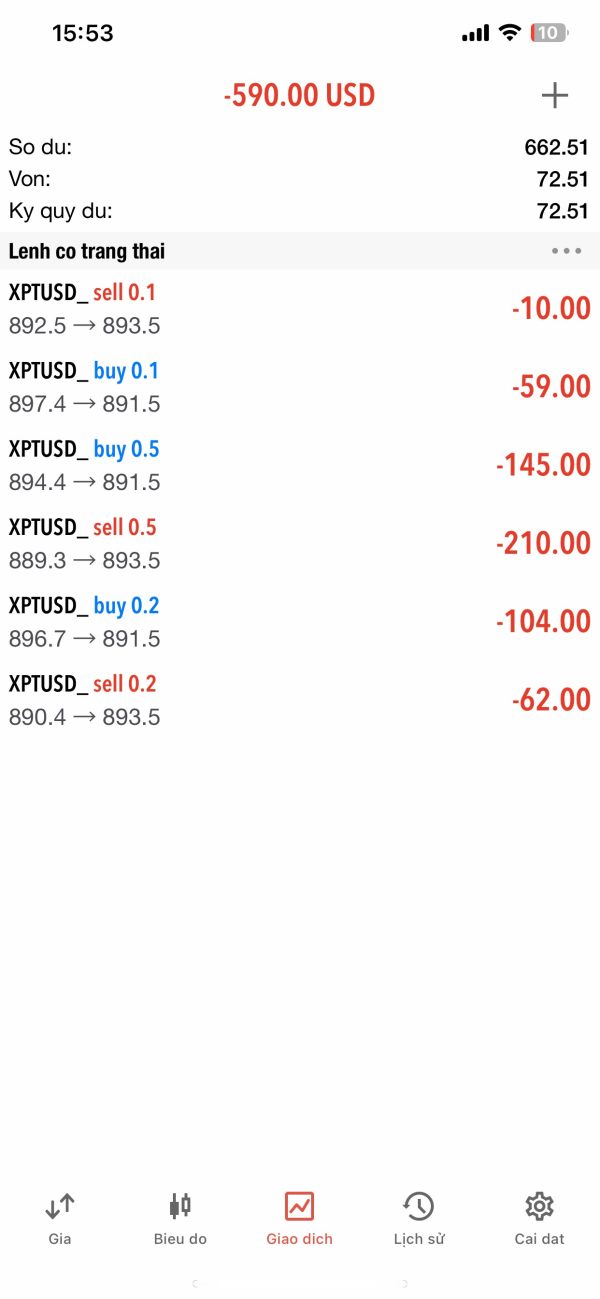The width and height of the screenshot is (600, 1299).
Task: Open the three-dot menu beside Lenh co trang thai
Action: pyautogui.click(x=566, y=251)
